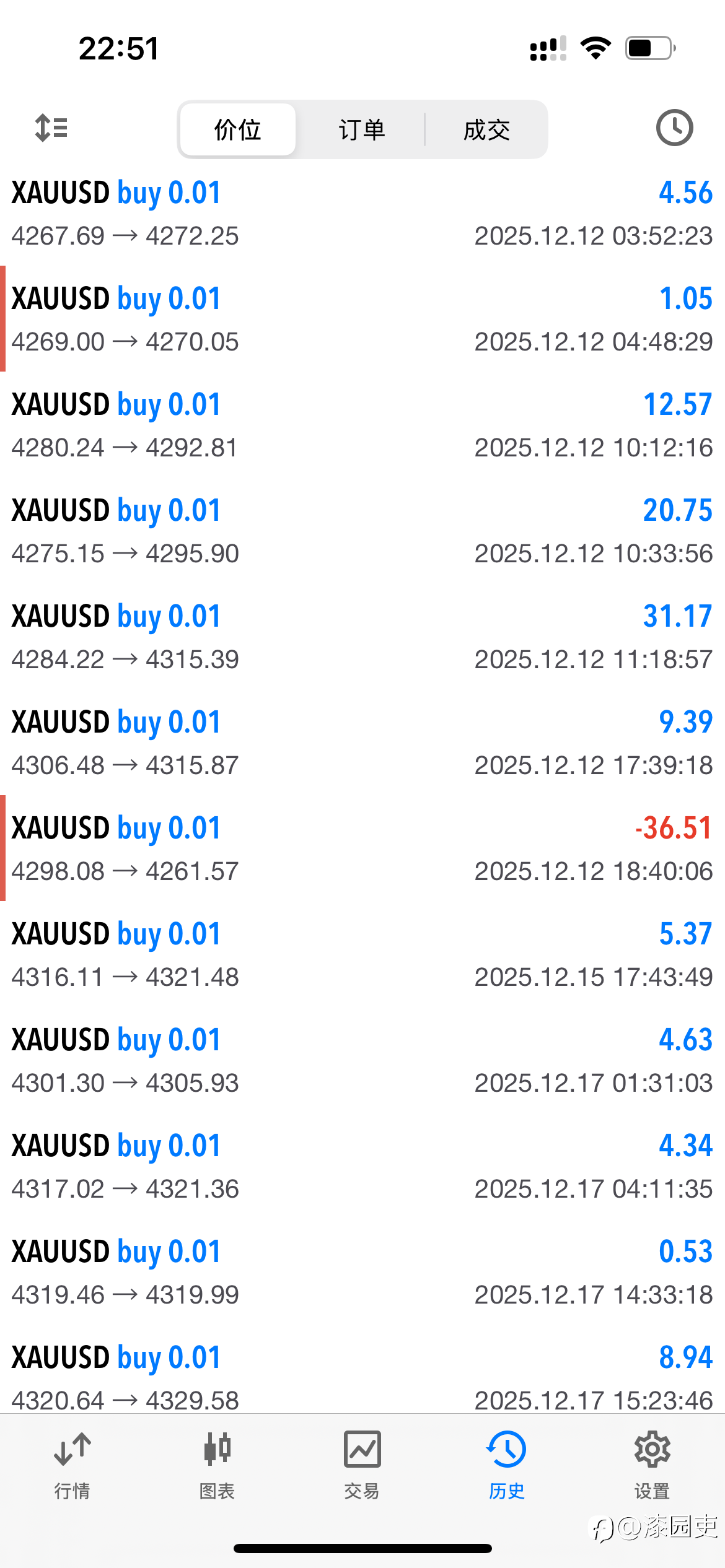View the trade dated 2025.12.15
This screenshot has height=1568, width=725.
click(362, 954)
